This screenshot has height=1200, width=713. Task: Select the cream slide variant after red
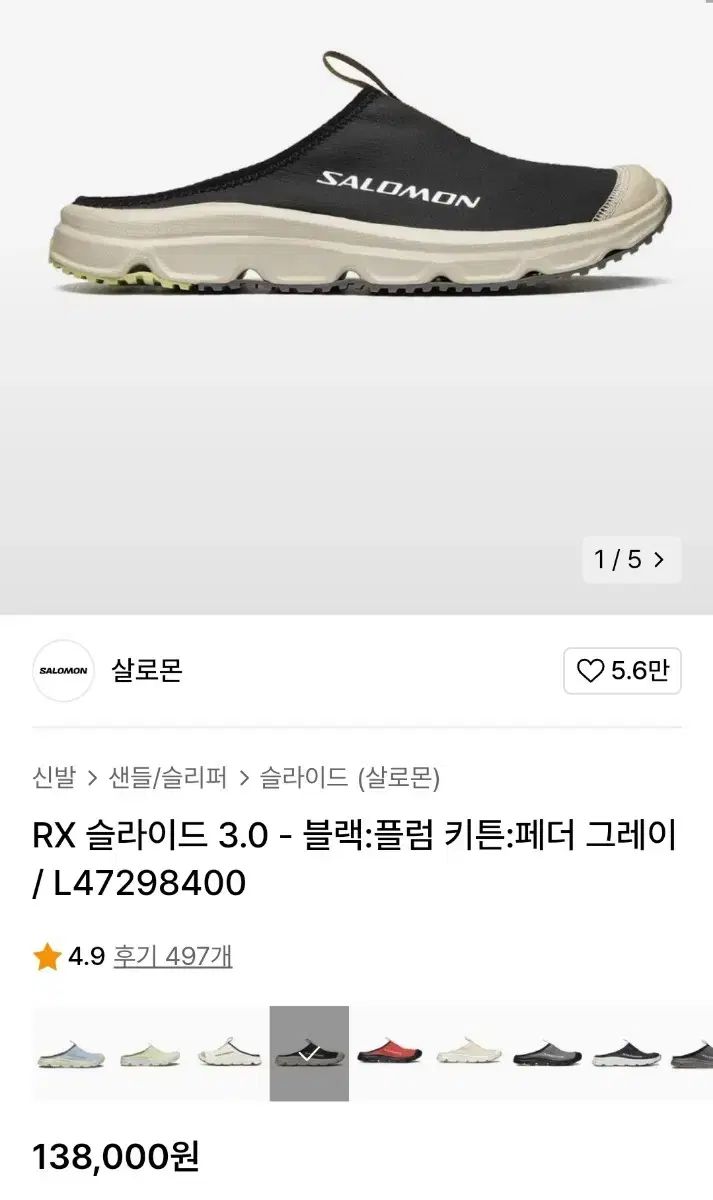click(x=468, y=1054)
